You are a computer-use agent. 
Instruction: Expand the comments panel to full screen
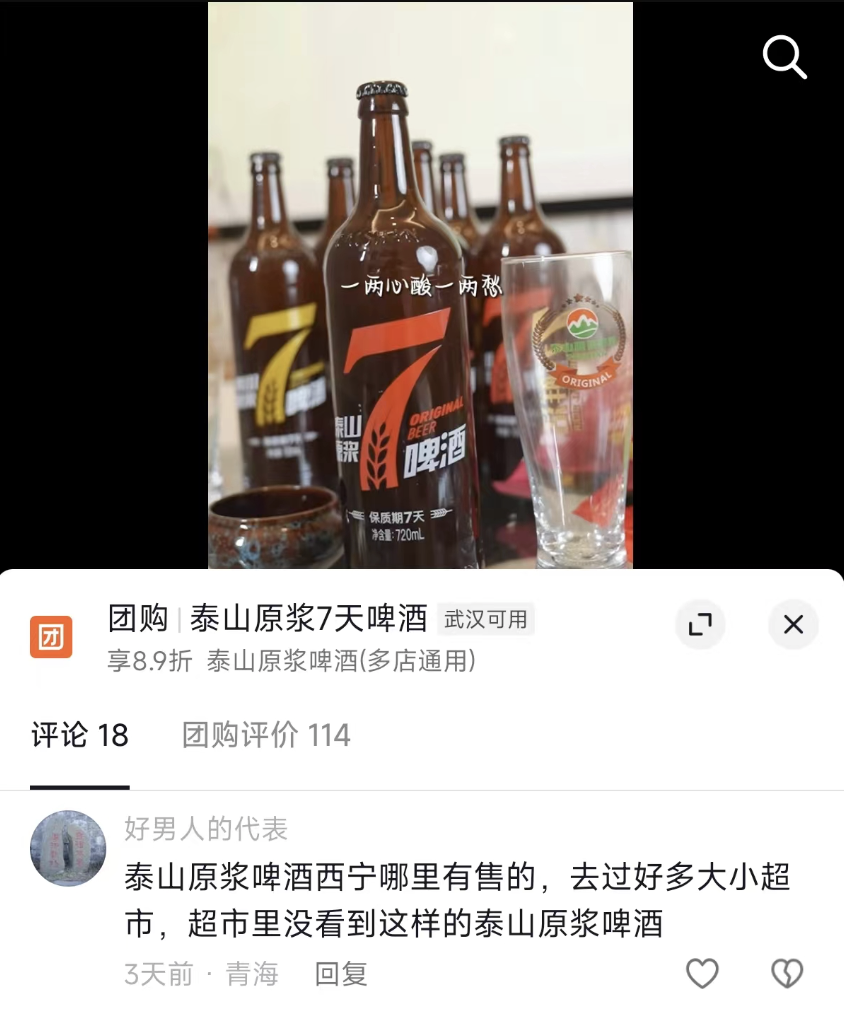coord(700,625)
